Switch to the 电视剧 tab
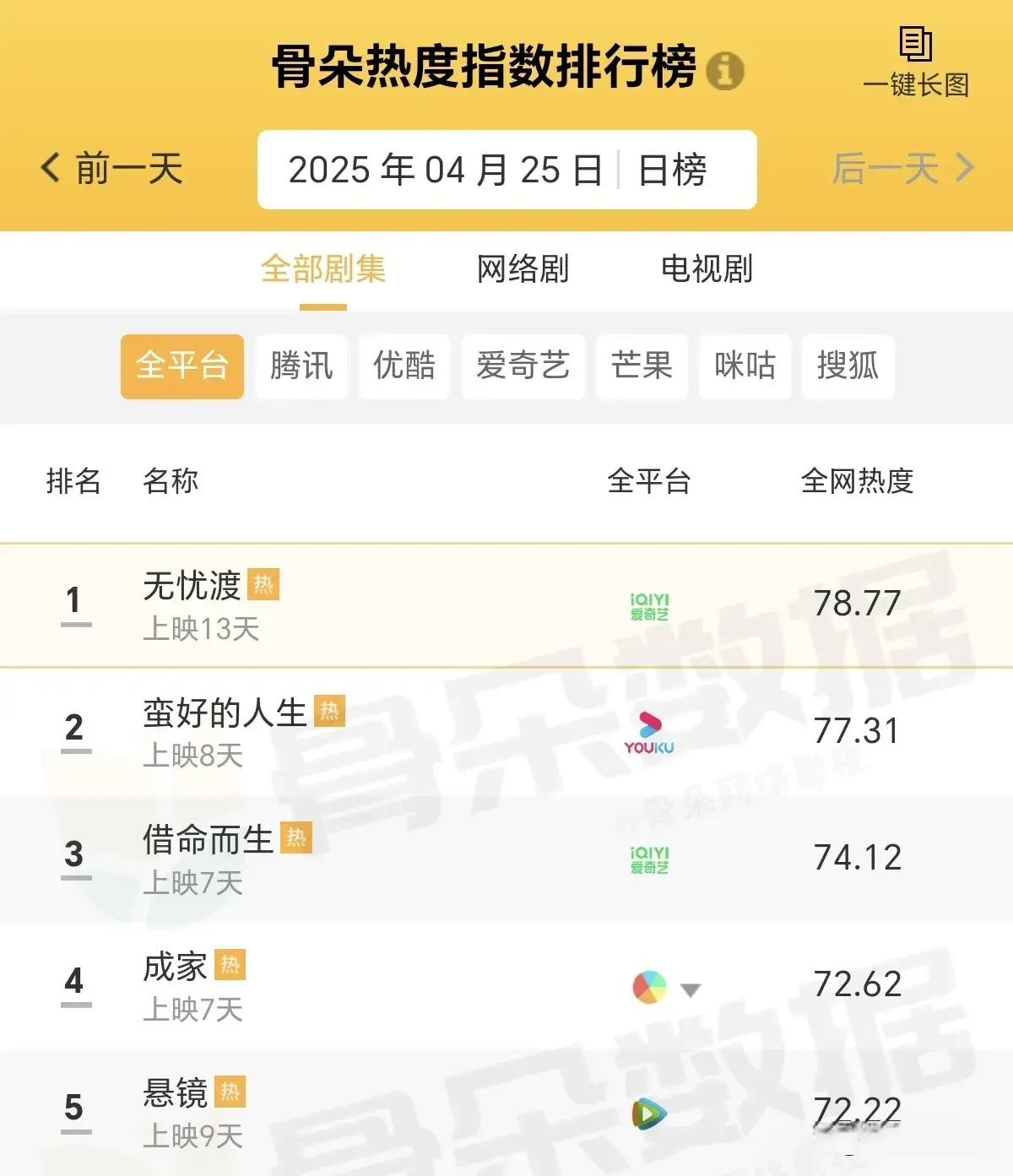 [x=707, y=269]
